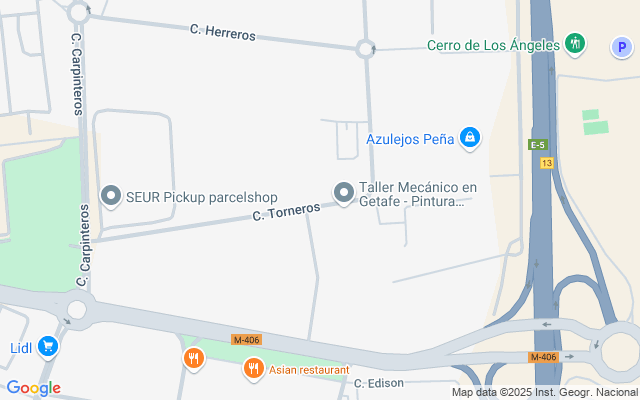640x400 pixels.
Task: Open the Cerro de Los Ángeles park marker
Action: pyautogui.click(x=574, y=44)
